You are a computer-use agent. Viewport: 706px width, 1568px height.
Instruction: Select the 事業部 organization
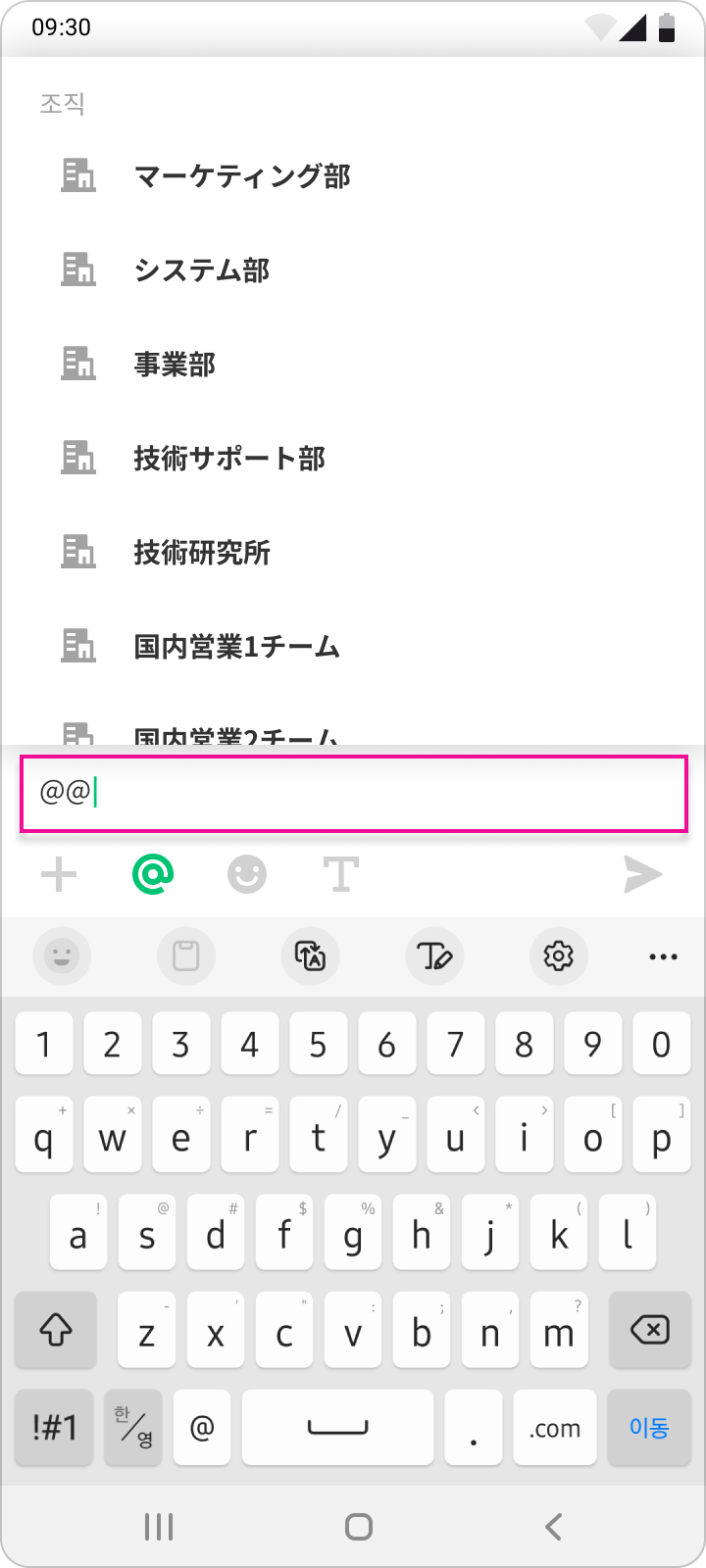[x=175, y=365]
